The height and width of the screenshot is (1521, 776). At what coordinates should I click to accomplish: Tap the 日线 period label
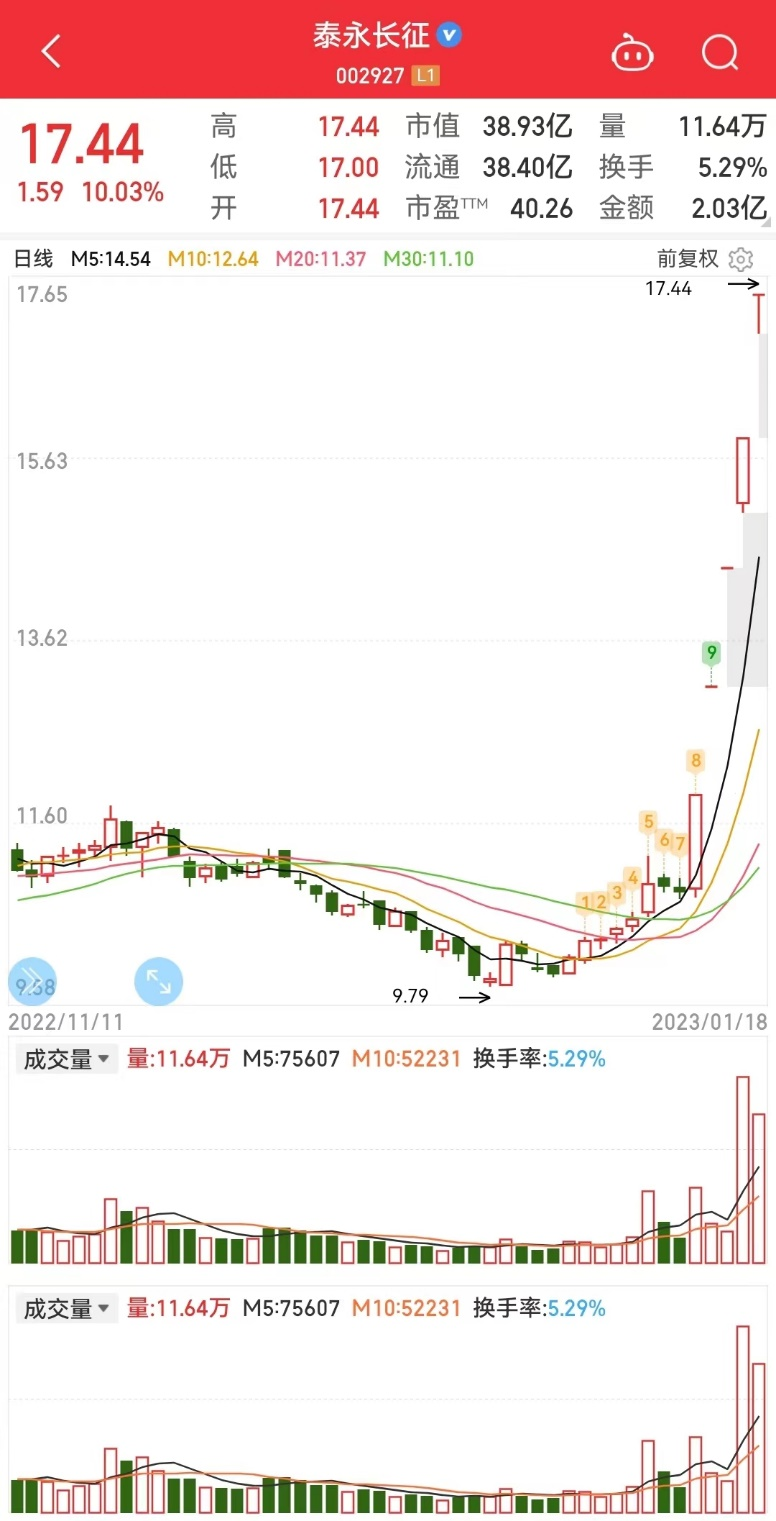click(x=33, y=259)
